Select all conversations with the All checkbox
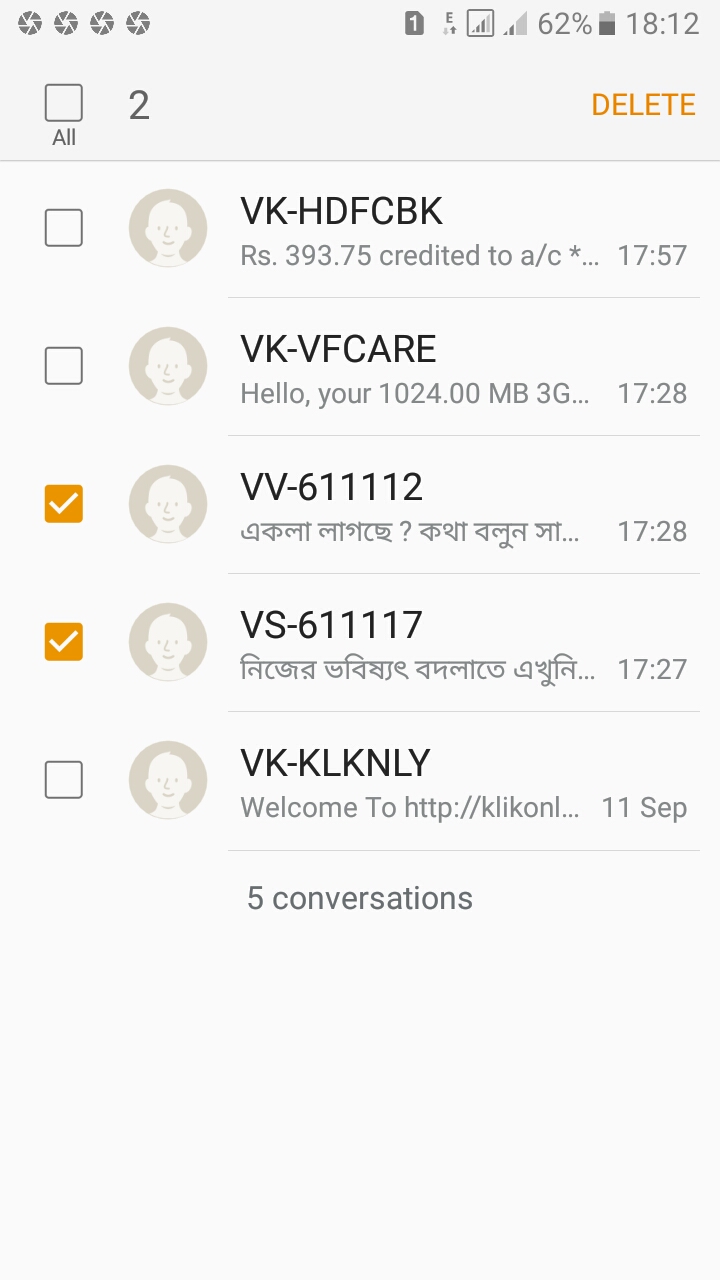720x1280 pixels. coord(64,104)
